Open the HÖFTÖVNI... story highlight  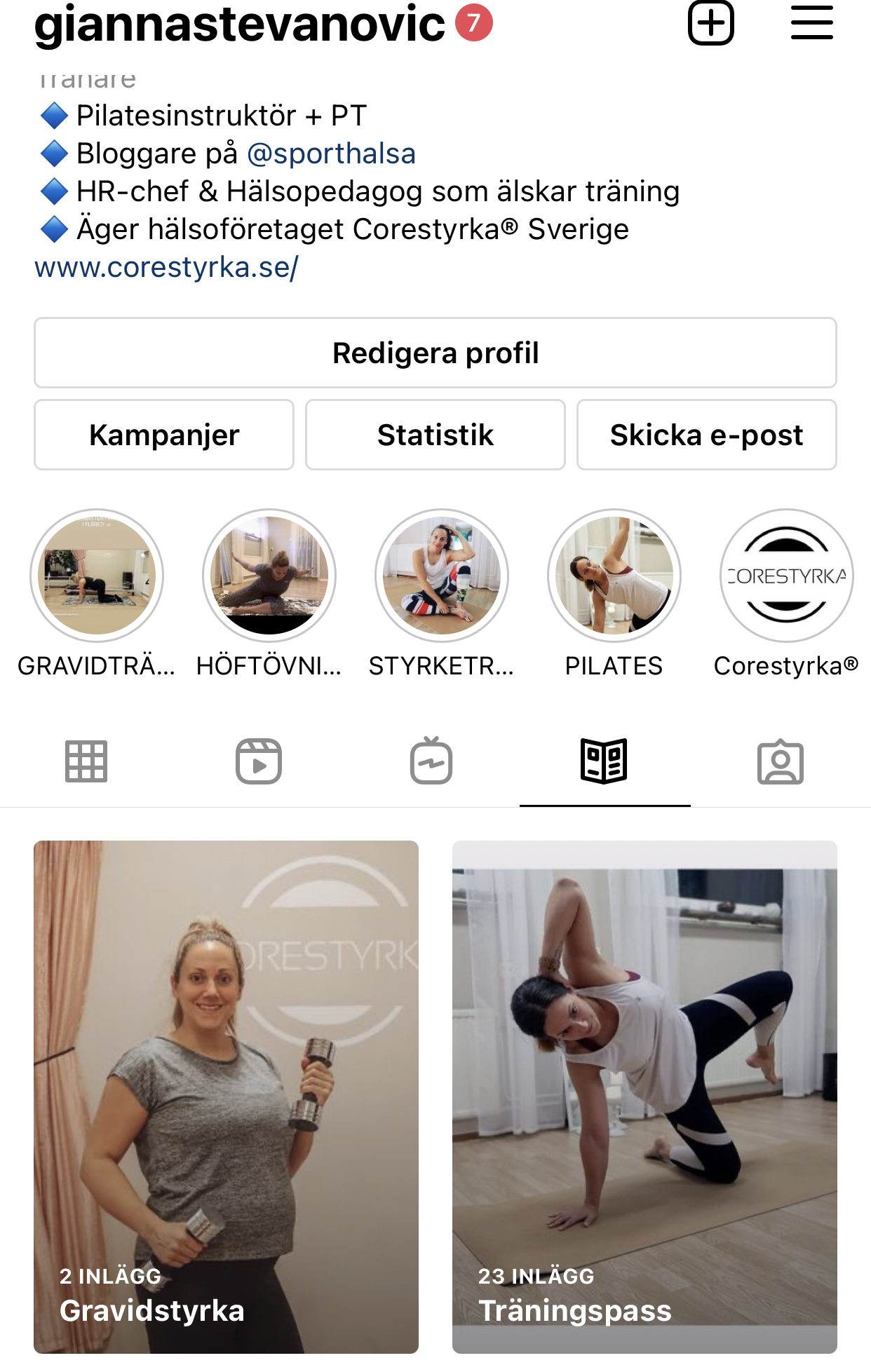pyautogui.click(x=269, y=576)
